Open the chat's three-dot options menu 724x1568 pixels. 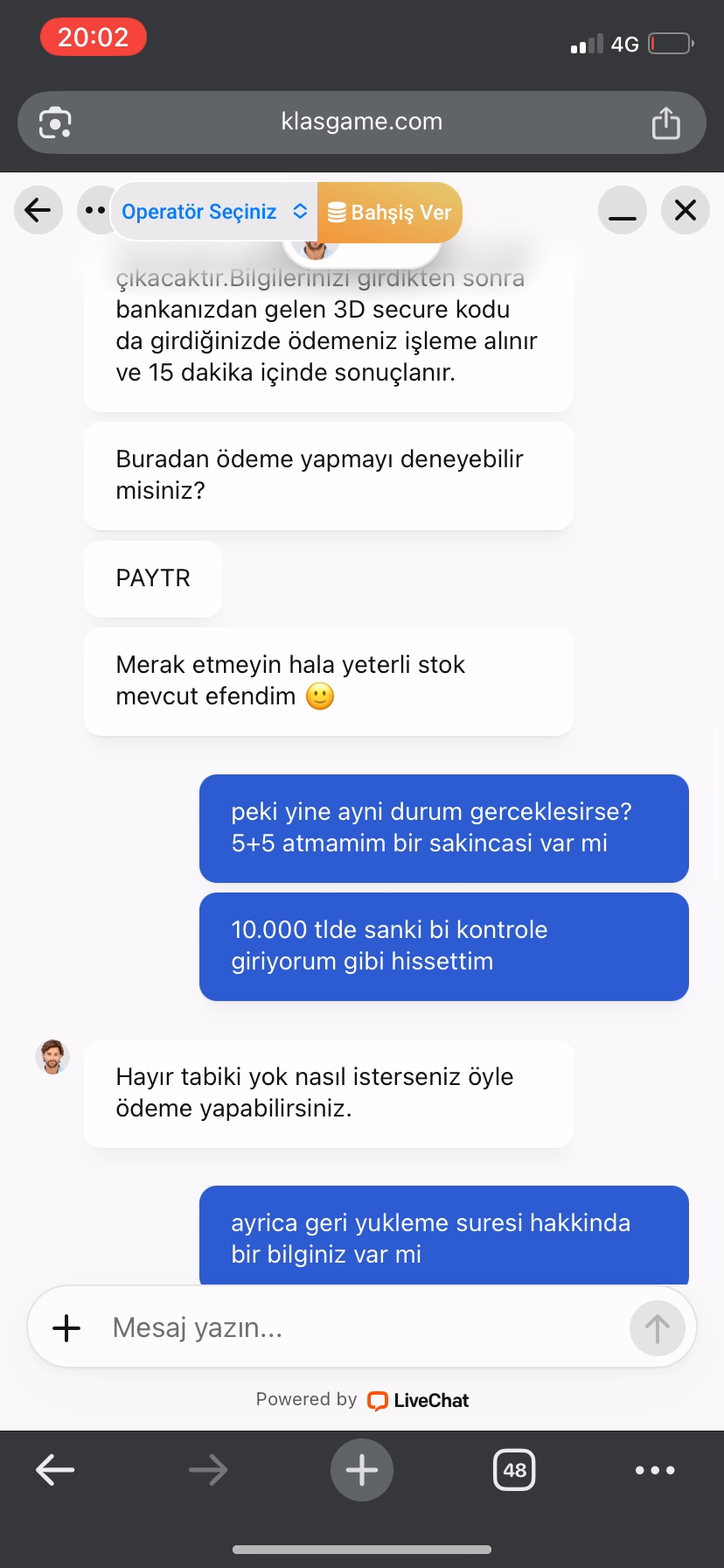pos(95,210)
